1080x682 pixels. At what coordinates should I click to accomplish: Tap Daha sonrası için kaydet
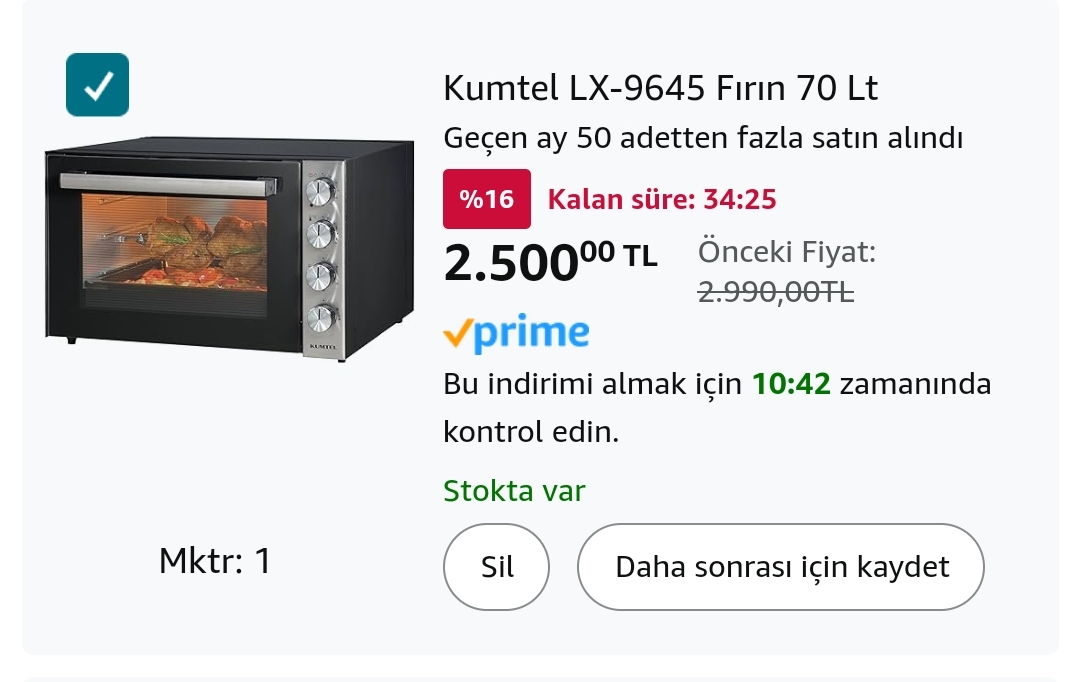(x=781, y=567)
